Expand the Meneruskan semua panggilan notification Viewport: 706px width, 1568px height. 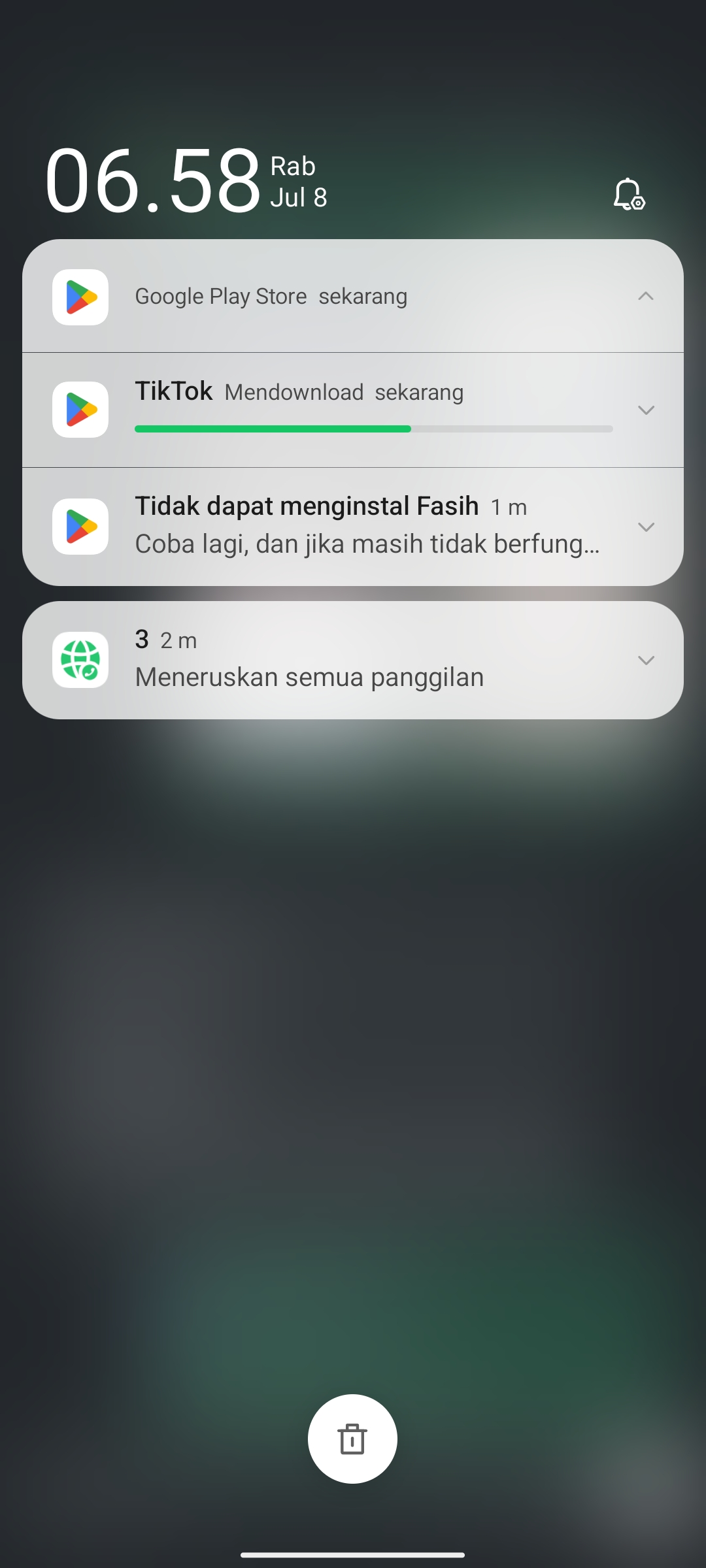(x=646, y=660)
